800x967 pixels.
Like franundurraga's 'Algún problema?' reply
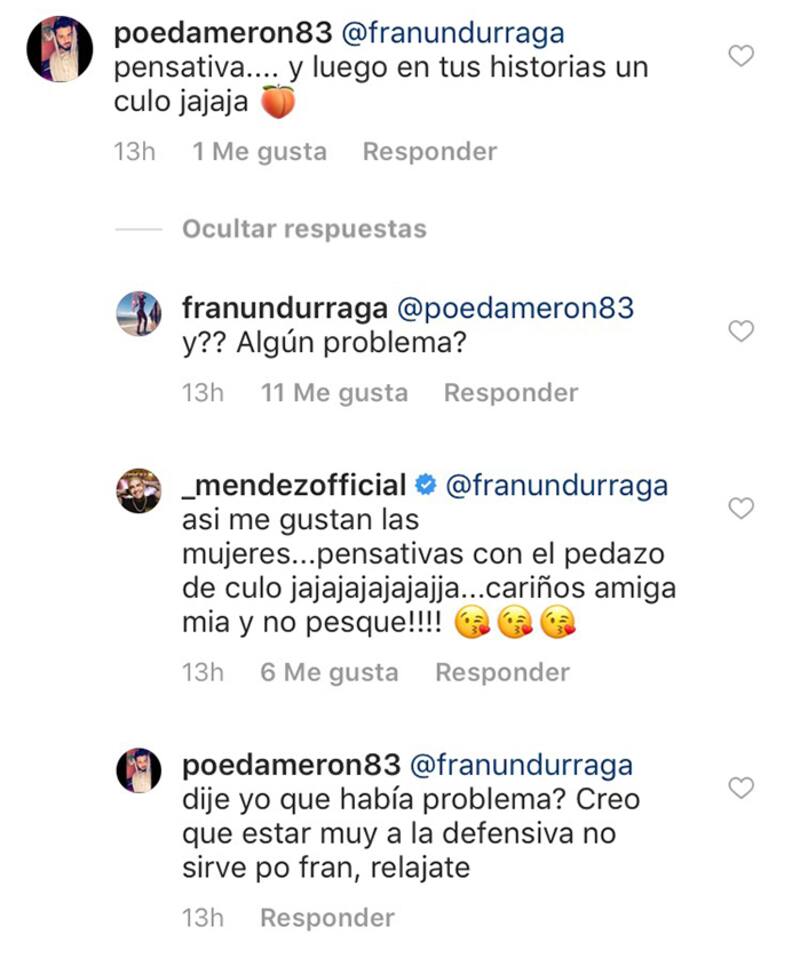pyautogui.click(x=740, y=331)
